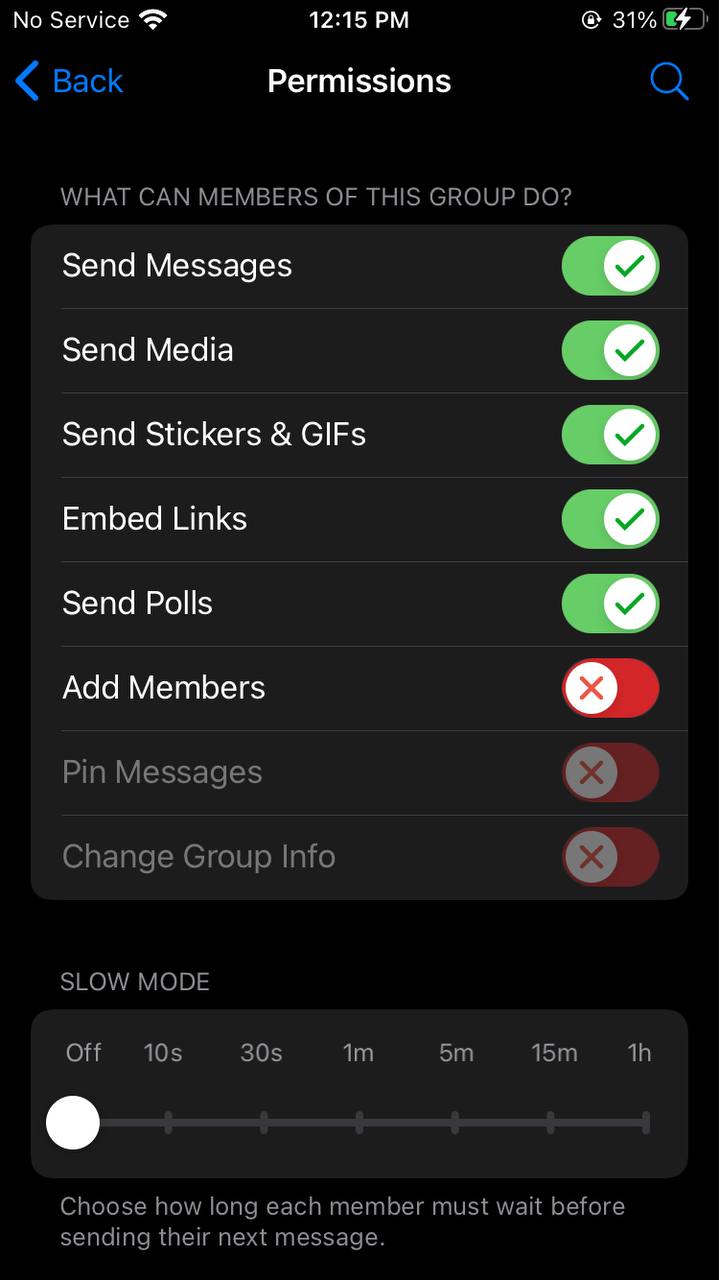The height and width of the screenshot is (1280, 719).
Task: Toggle Send Stickers & GIFs off
Action: [610, 435]
